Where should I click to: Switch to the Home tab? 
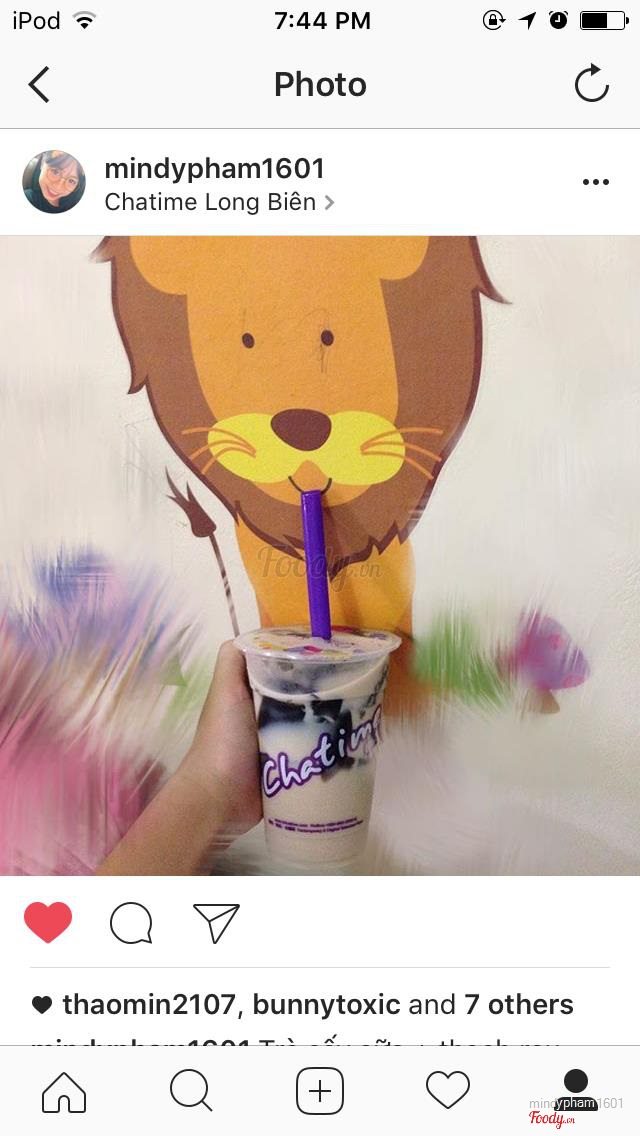coord(64,1091)
